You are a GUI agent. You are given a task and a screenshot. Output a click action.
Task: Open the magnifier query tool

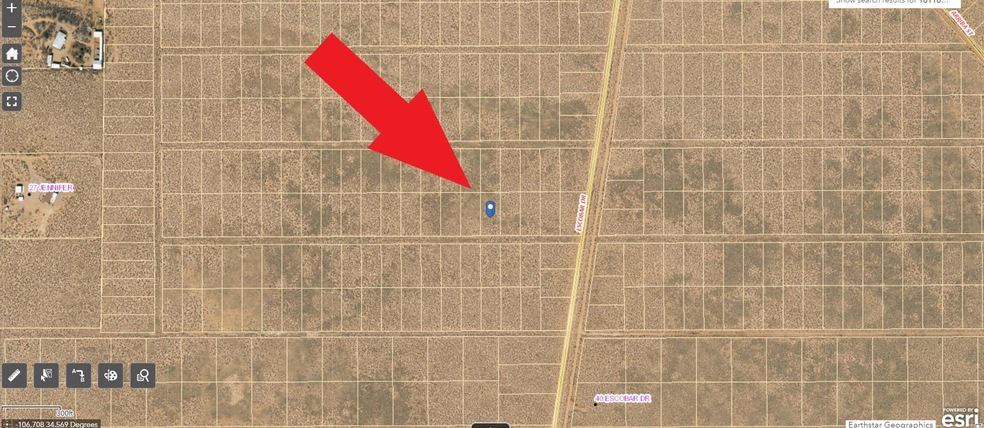(x=143, y=375)
